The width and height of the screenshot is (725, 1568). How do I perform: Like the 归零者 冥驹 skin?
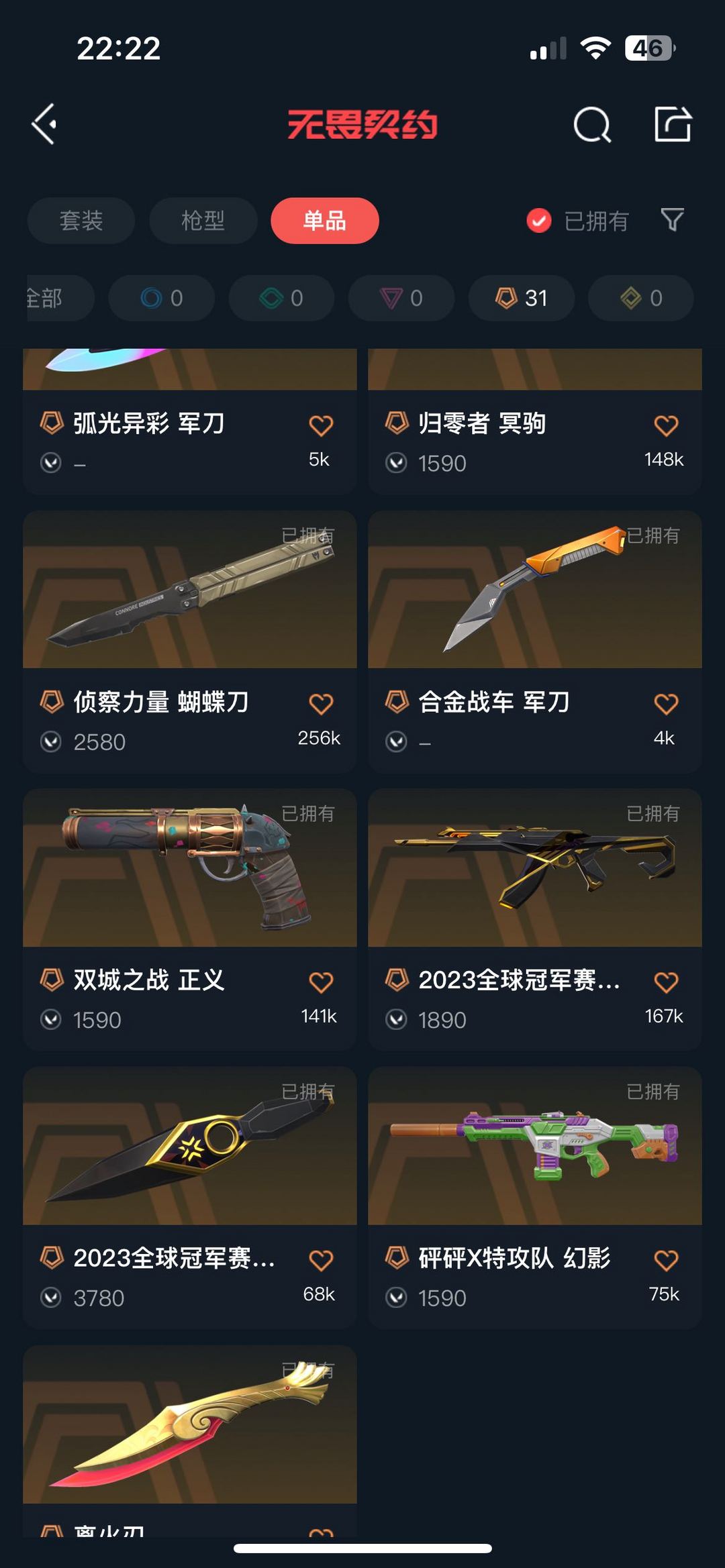[665, 425]
